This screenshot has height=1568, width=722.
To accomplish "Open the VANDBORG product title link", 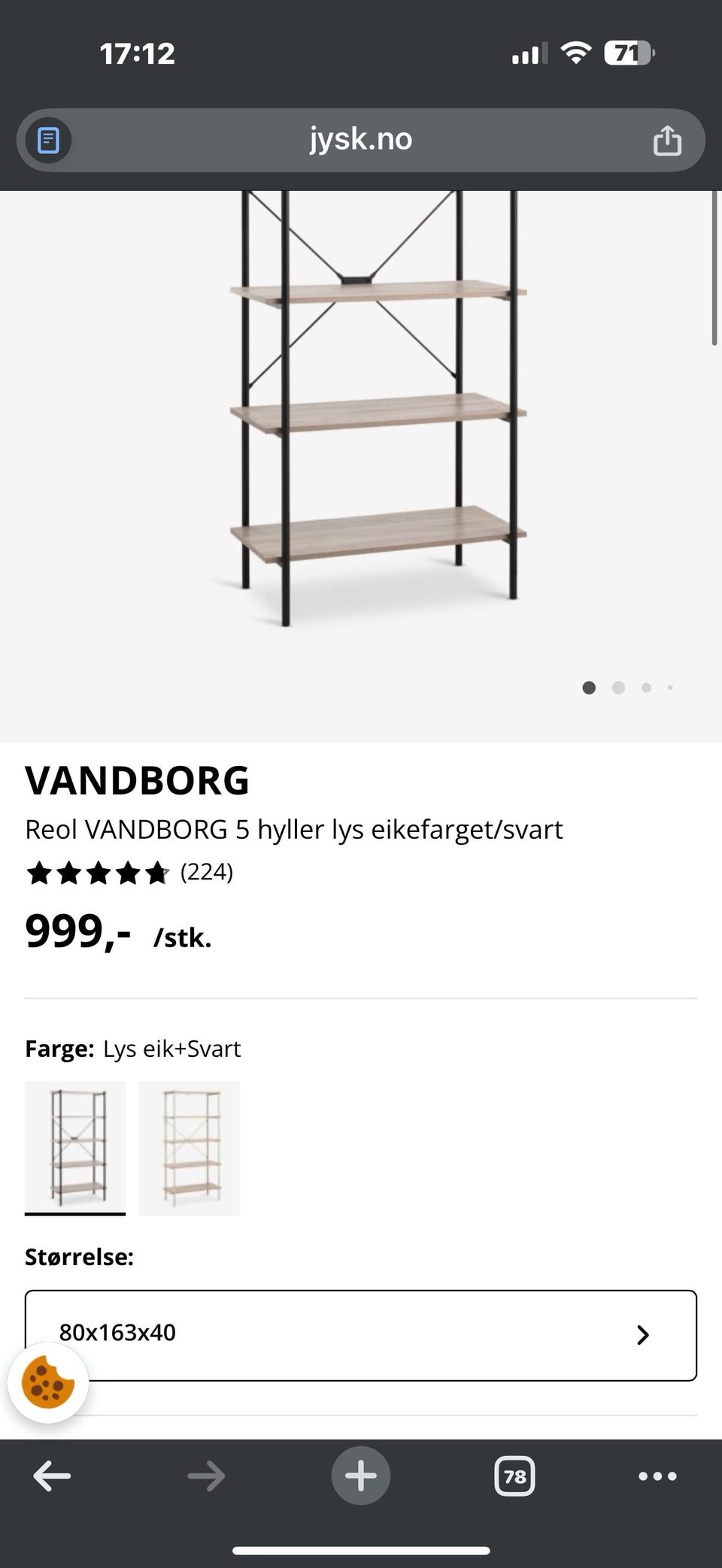I will 138,781.
